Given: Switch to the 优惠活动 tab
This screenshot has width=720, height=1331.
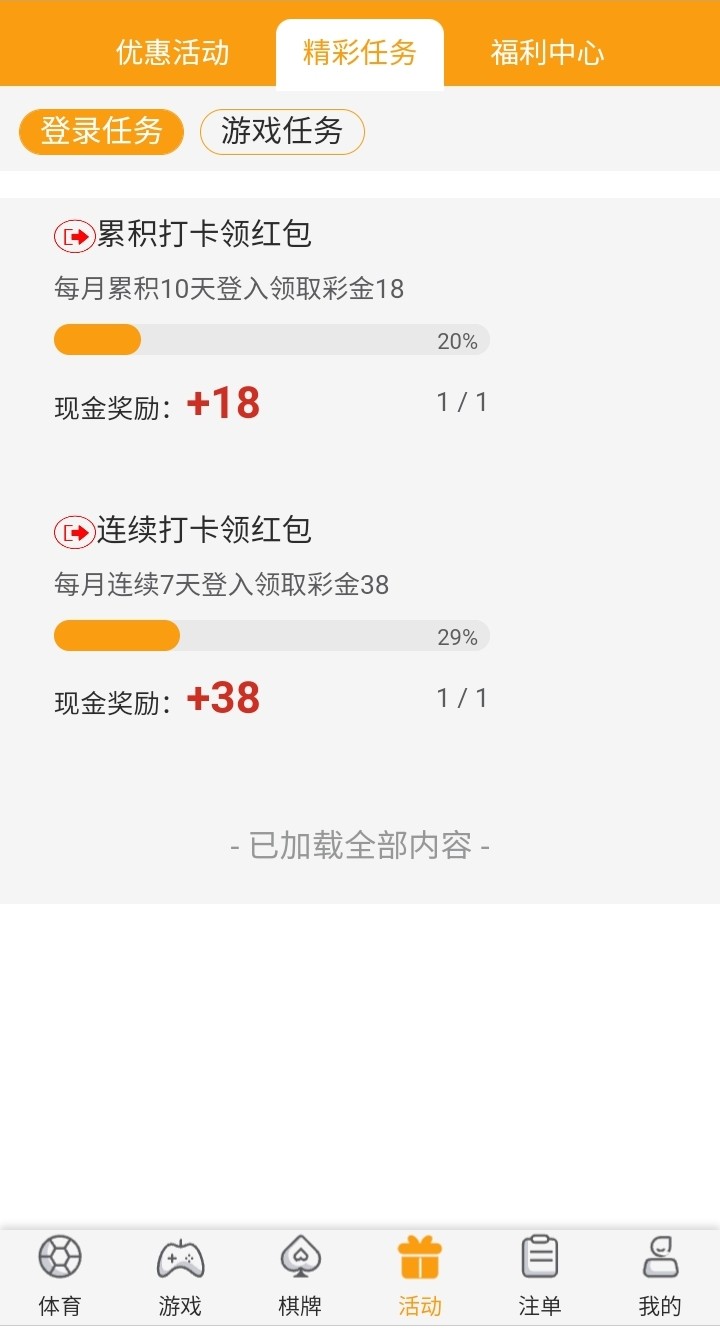Looking at the screenshot, I should pos(173,52).
